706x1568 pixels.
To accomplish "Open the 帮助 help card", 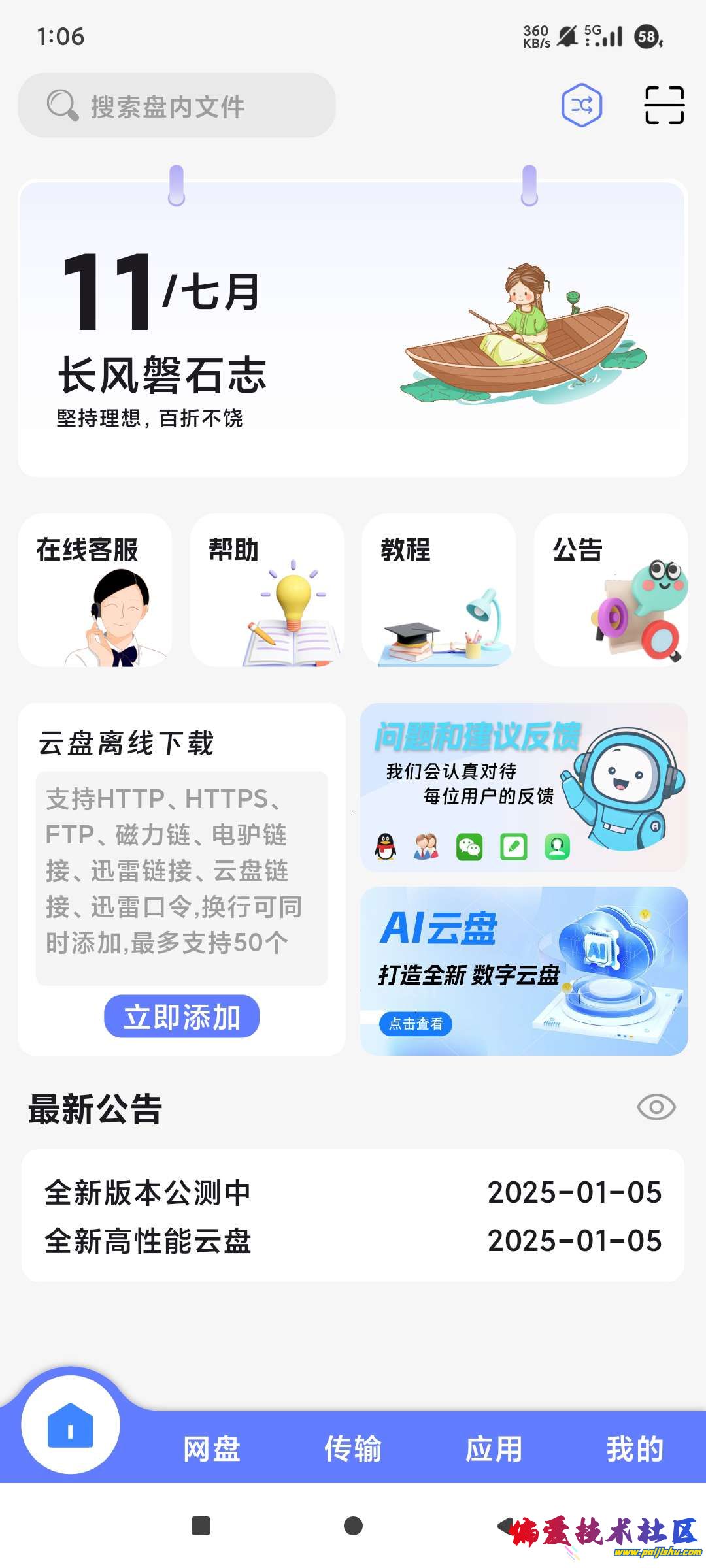I will pos(267,590).
